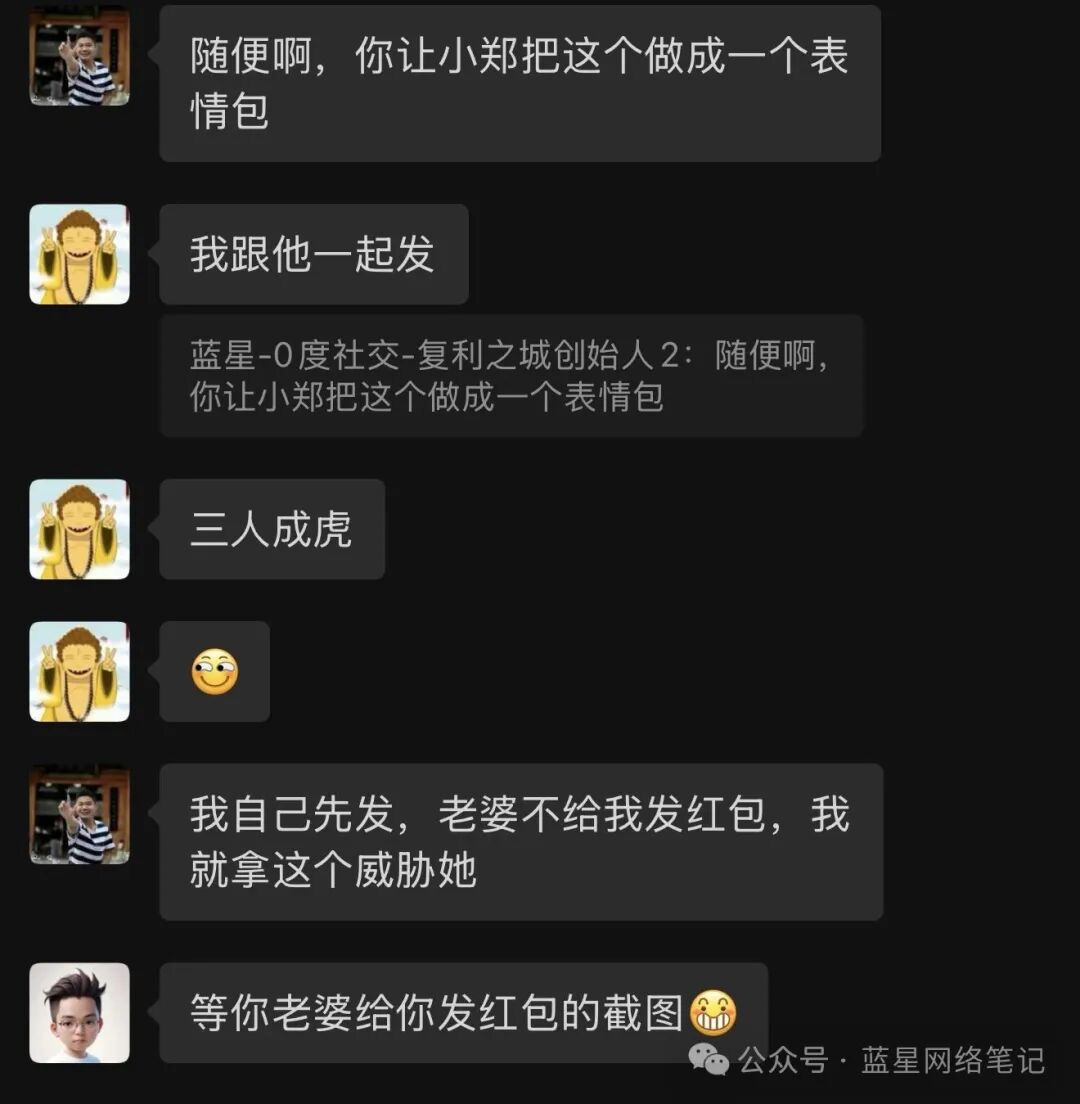Click the boy avatar at the bottom
This screenshot has height=1104, width=1080.
[x=78, y=1012]
